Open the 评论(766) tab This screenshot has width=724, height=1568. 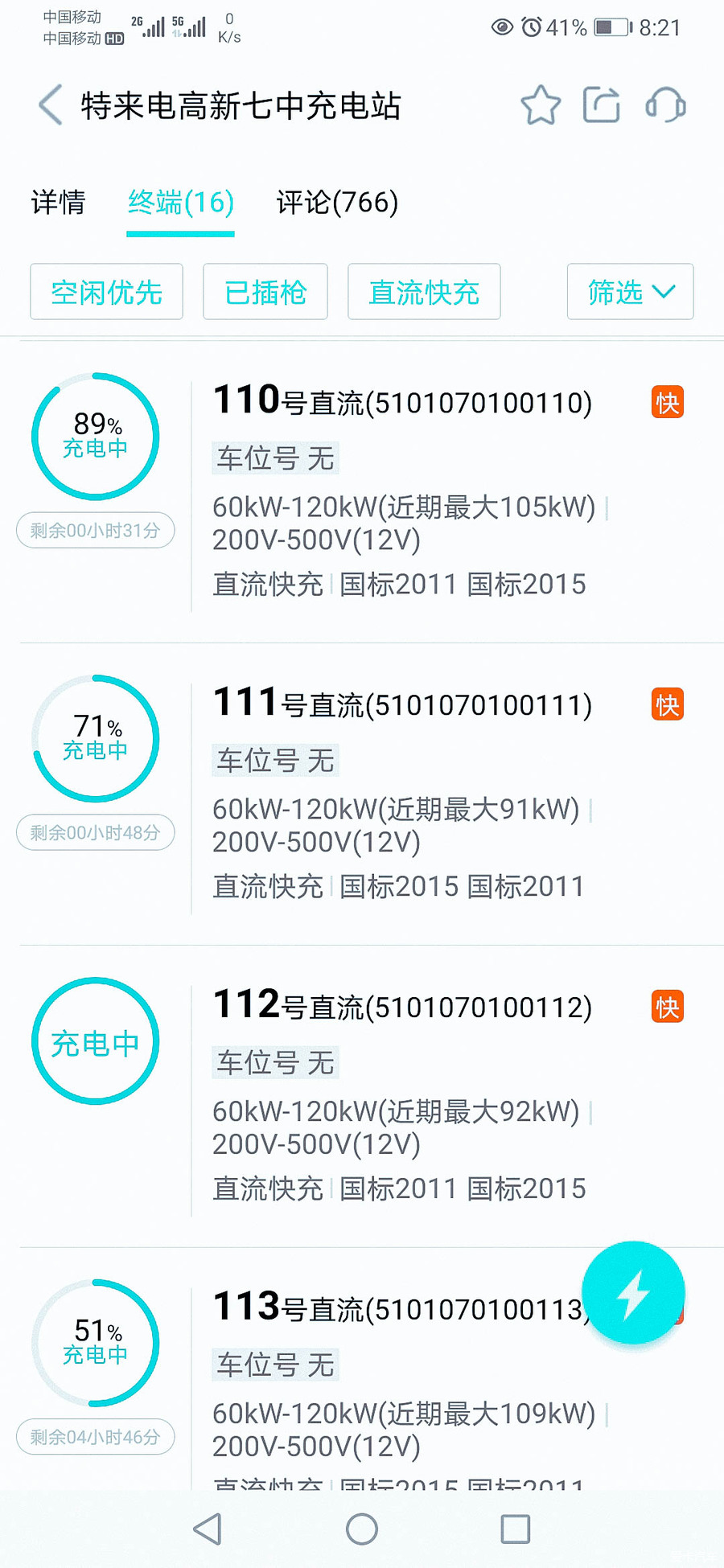[x=338, y=203]
